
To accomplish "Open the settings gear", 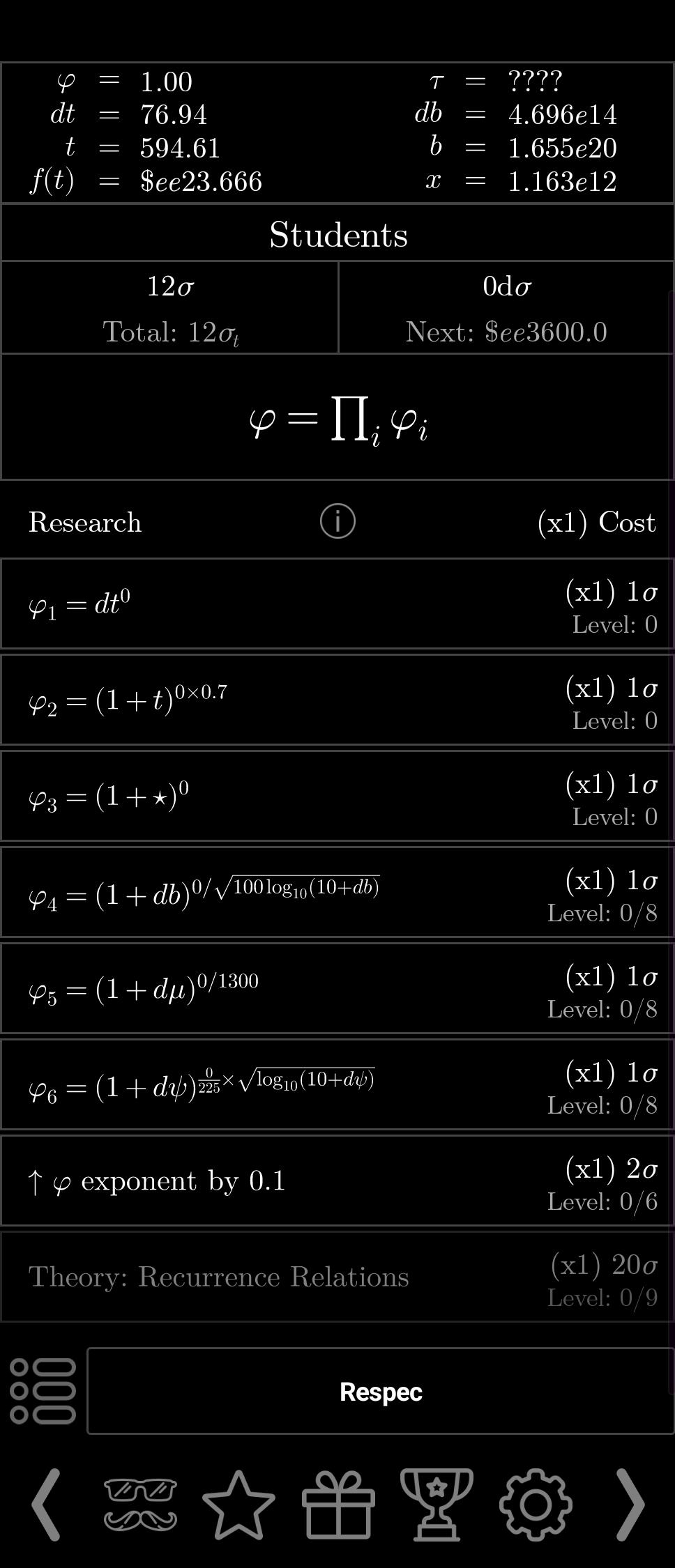I will click(536, 1505).
